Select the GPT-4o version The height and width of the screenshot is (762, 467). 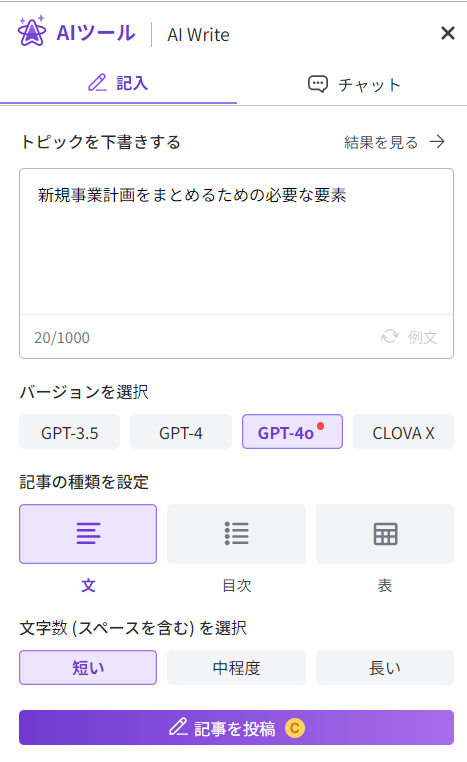292,432
